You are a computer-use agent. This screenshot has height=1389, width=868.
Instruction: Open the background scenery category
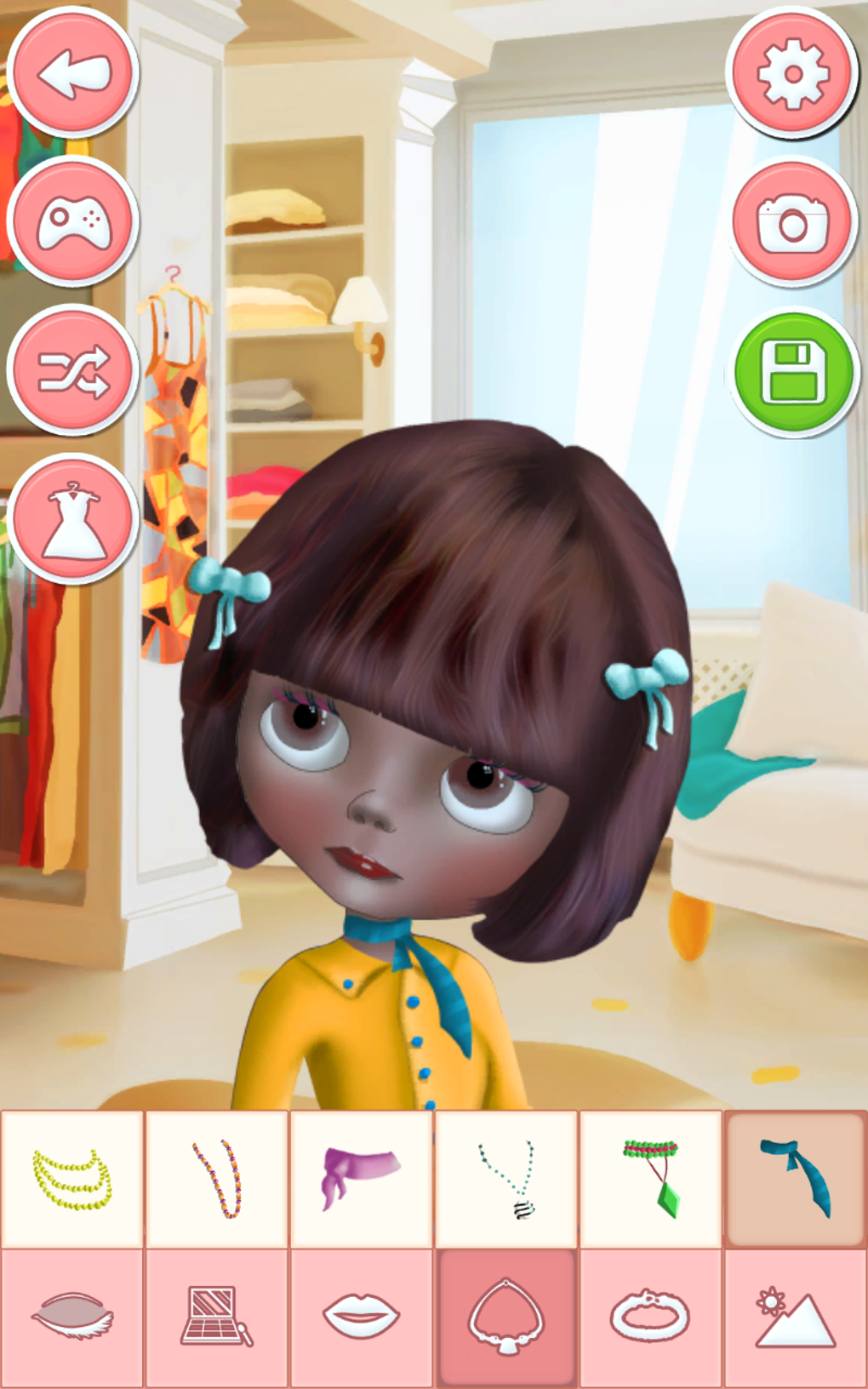click(796, 1318)
